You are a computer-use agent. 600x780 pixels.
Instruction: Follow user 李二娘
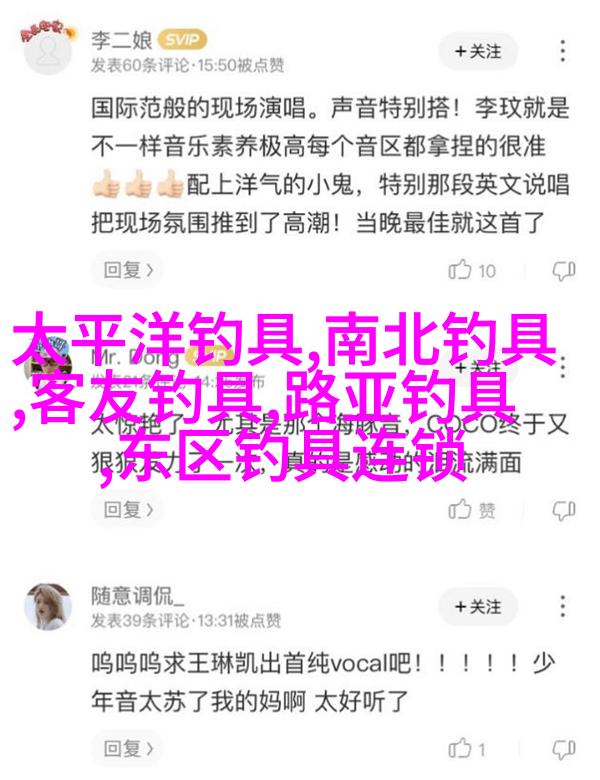pyautogui.click(x=477, y=50)
